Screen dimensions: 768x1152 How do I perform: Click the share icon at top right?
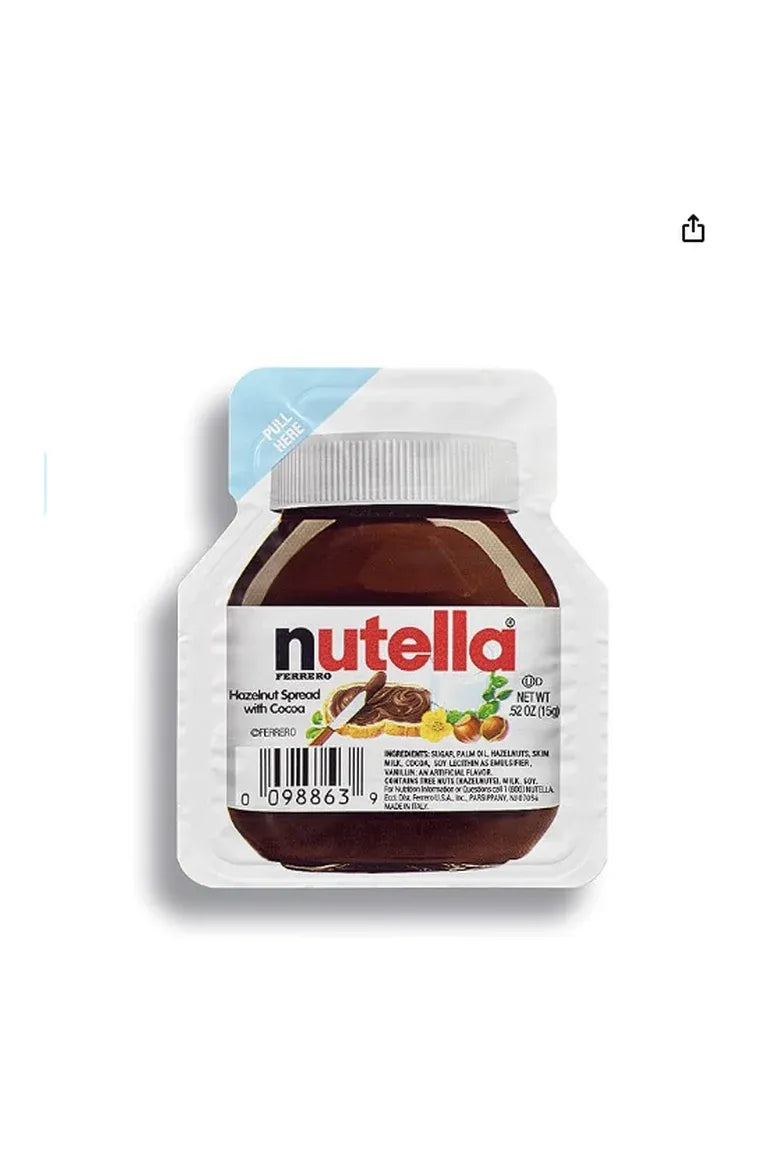[x=692, y=230]
